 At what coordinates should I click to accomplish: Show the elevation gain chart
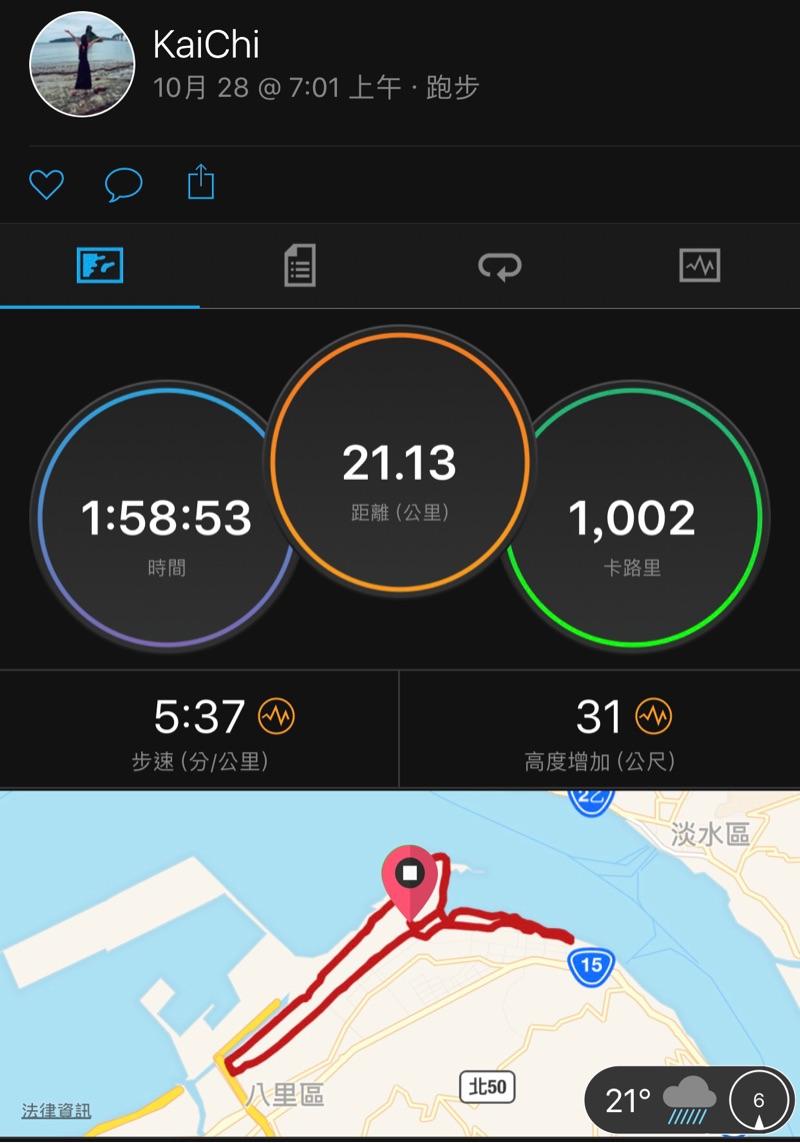[654, 716]
